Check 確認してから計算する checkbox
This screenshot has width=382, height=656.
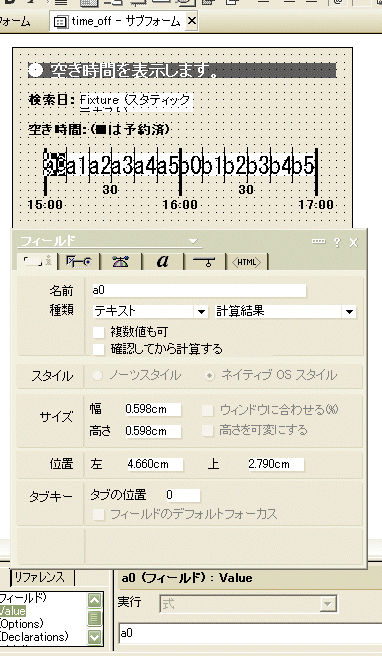(x=98, y=349)
